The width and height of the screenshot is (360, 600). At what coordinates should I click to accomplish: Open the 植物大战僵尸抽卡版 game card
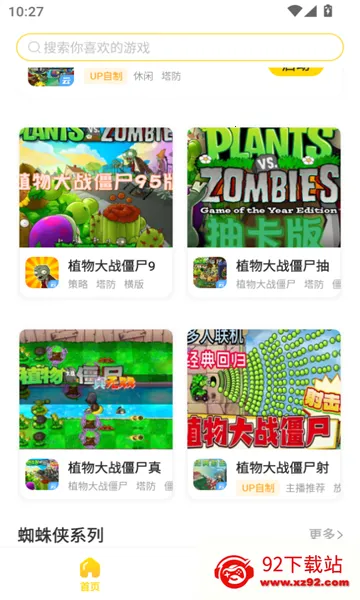coord(264,212)
